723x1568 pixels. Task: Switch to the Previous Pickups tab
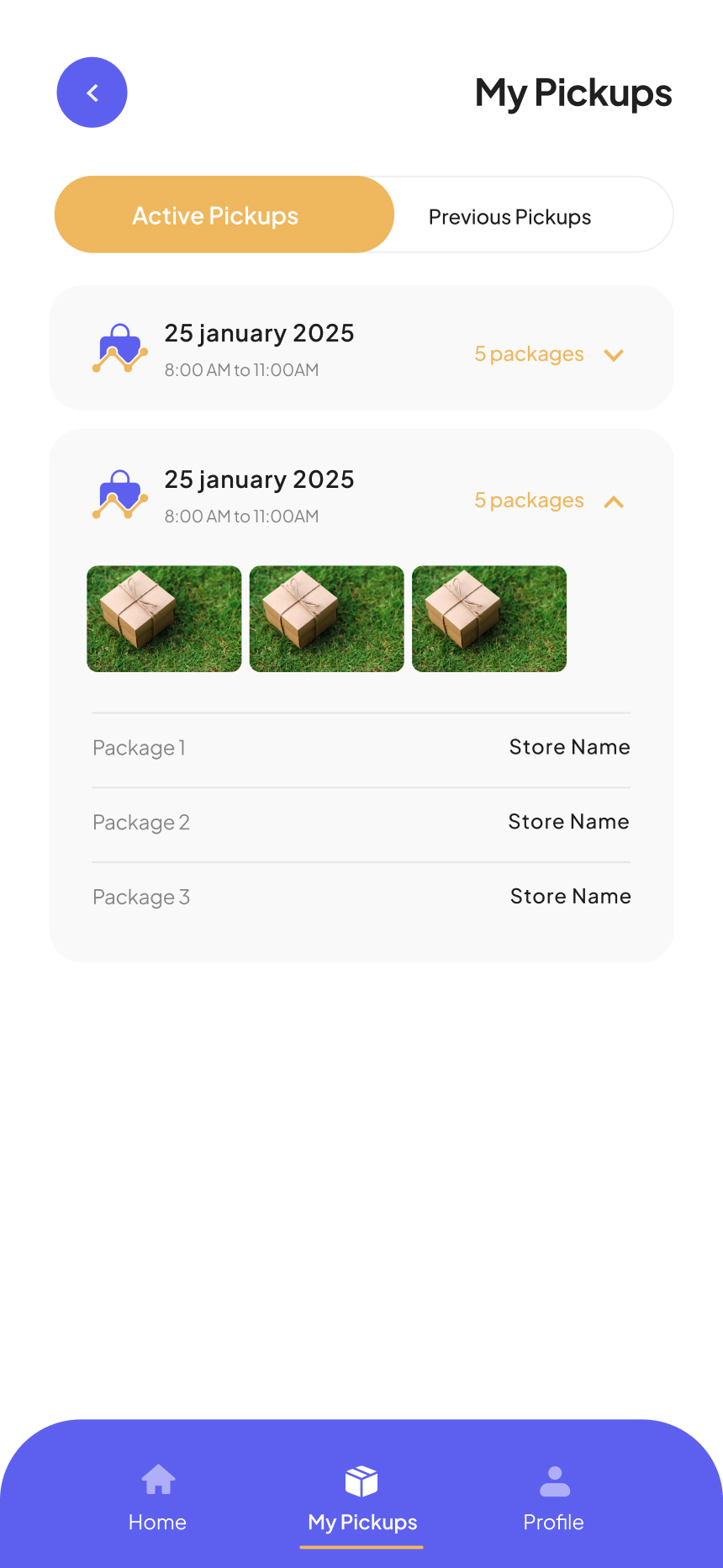point(509,216)
